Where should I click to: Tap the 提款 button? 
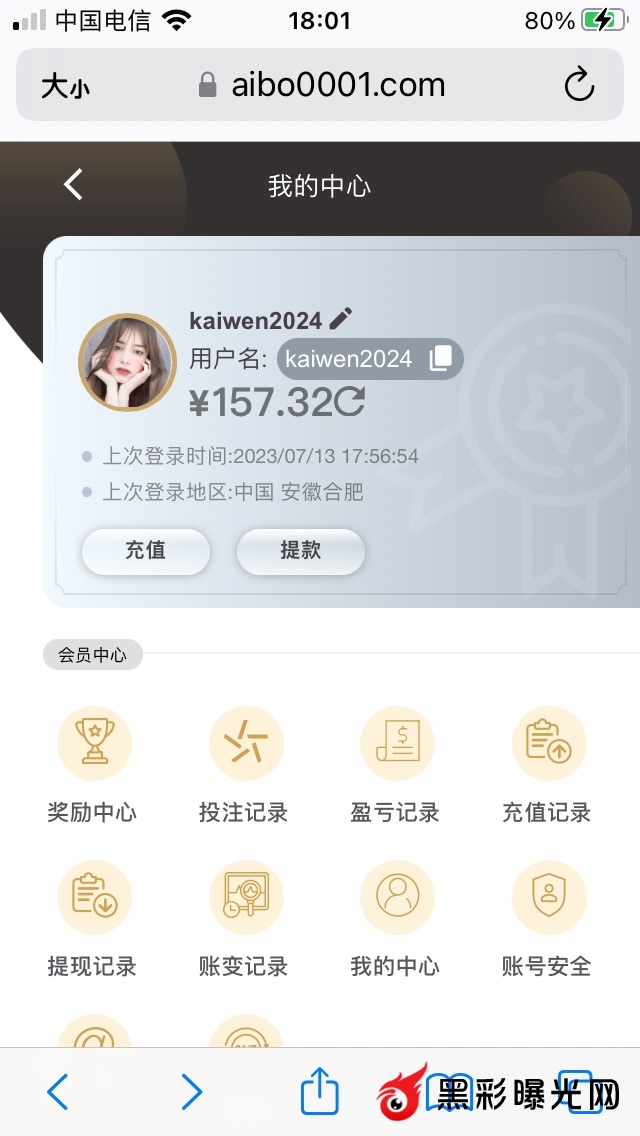coord(300,551)
